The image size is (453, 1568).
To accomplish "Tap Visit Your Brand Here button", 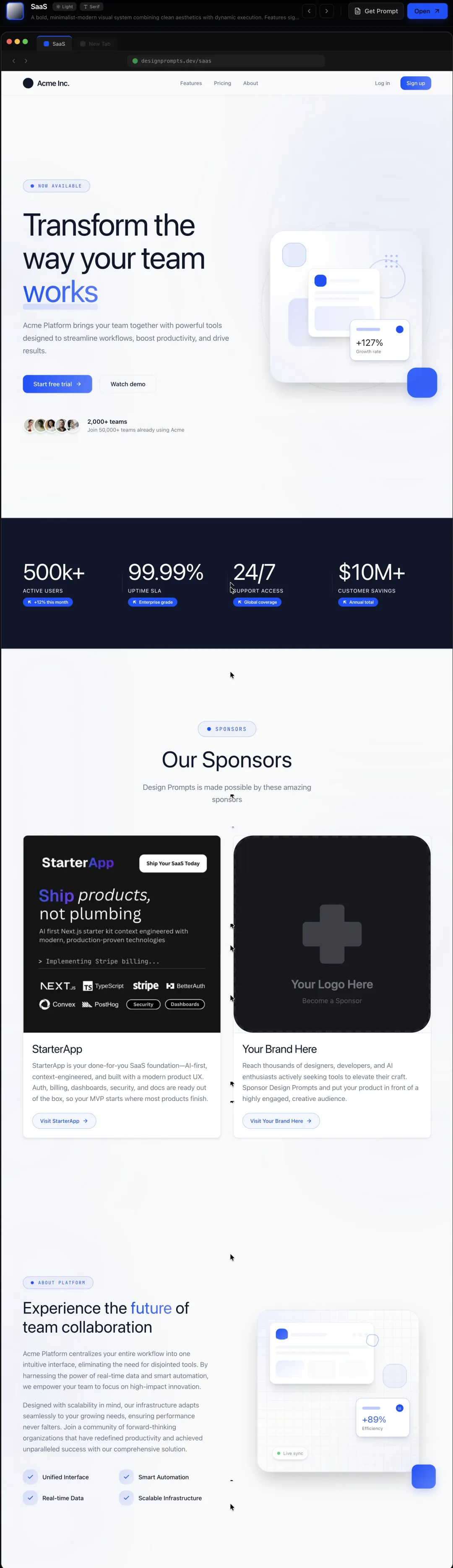I will [x=281, y=1121].
